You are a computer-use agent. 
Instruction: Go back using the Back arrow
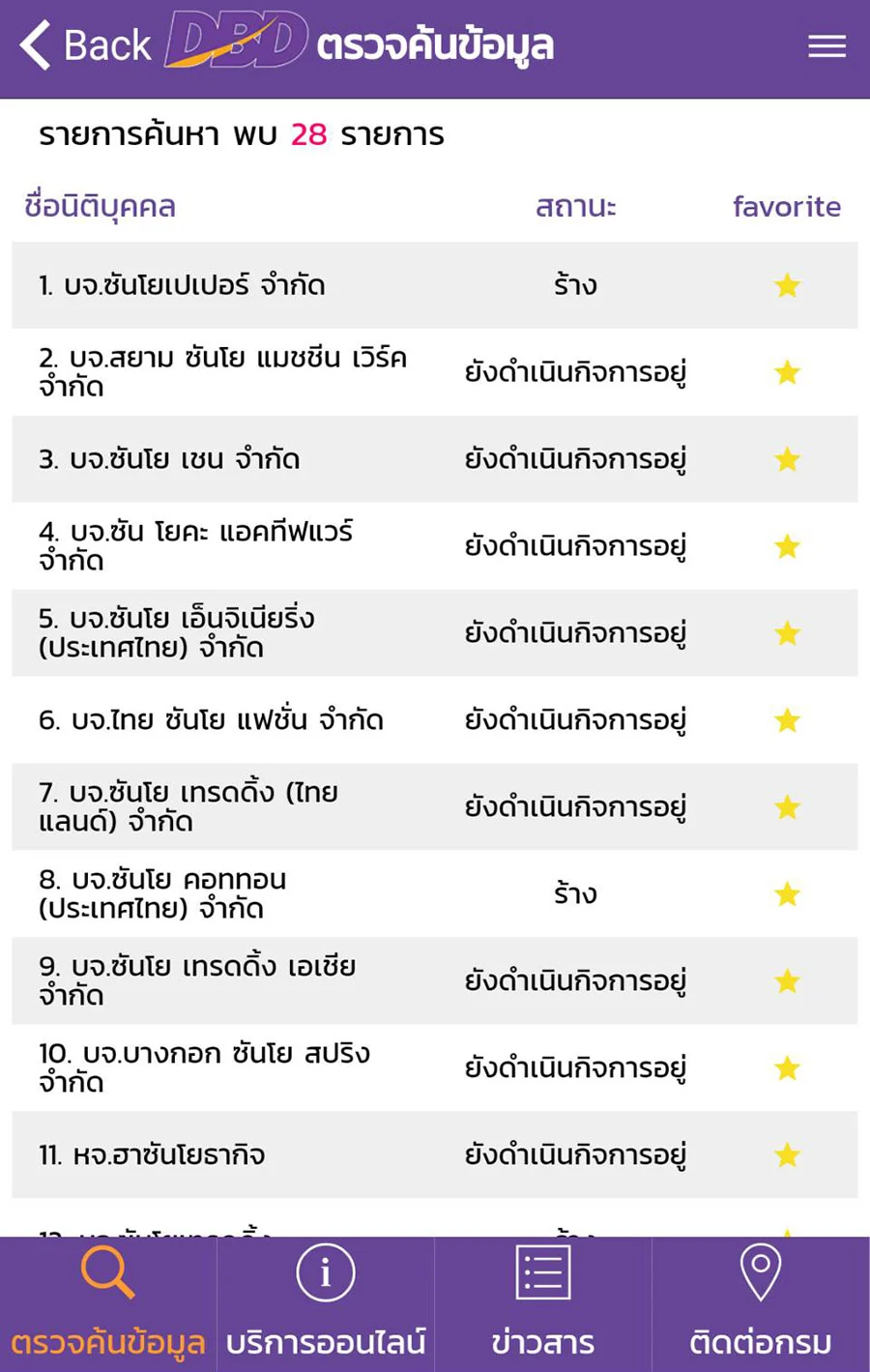[x=85, y=45]
